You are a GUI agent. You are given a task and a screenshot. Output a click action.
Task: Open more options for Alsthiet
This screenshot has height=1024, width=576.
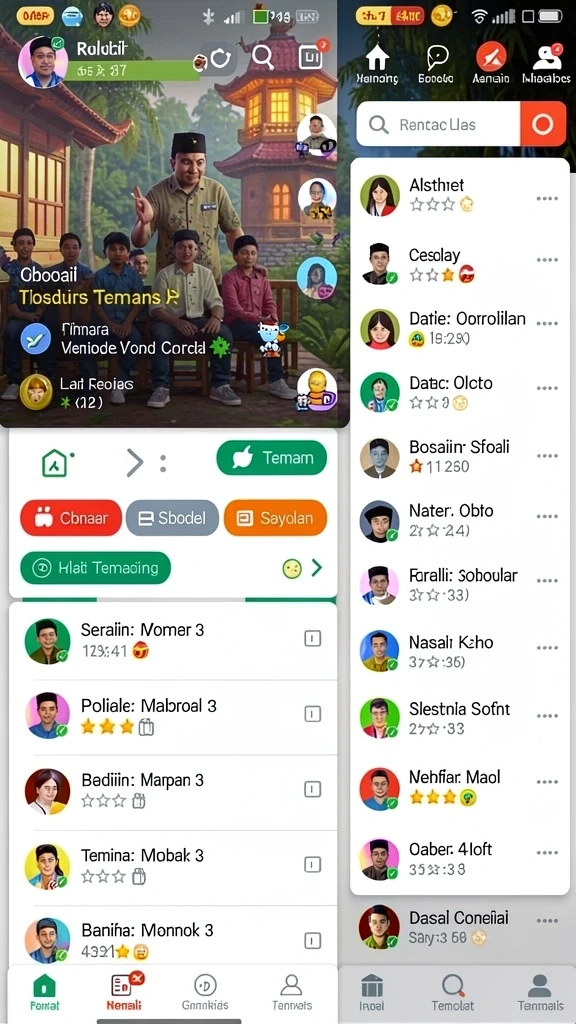coord(547,199)
